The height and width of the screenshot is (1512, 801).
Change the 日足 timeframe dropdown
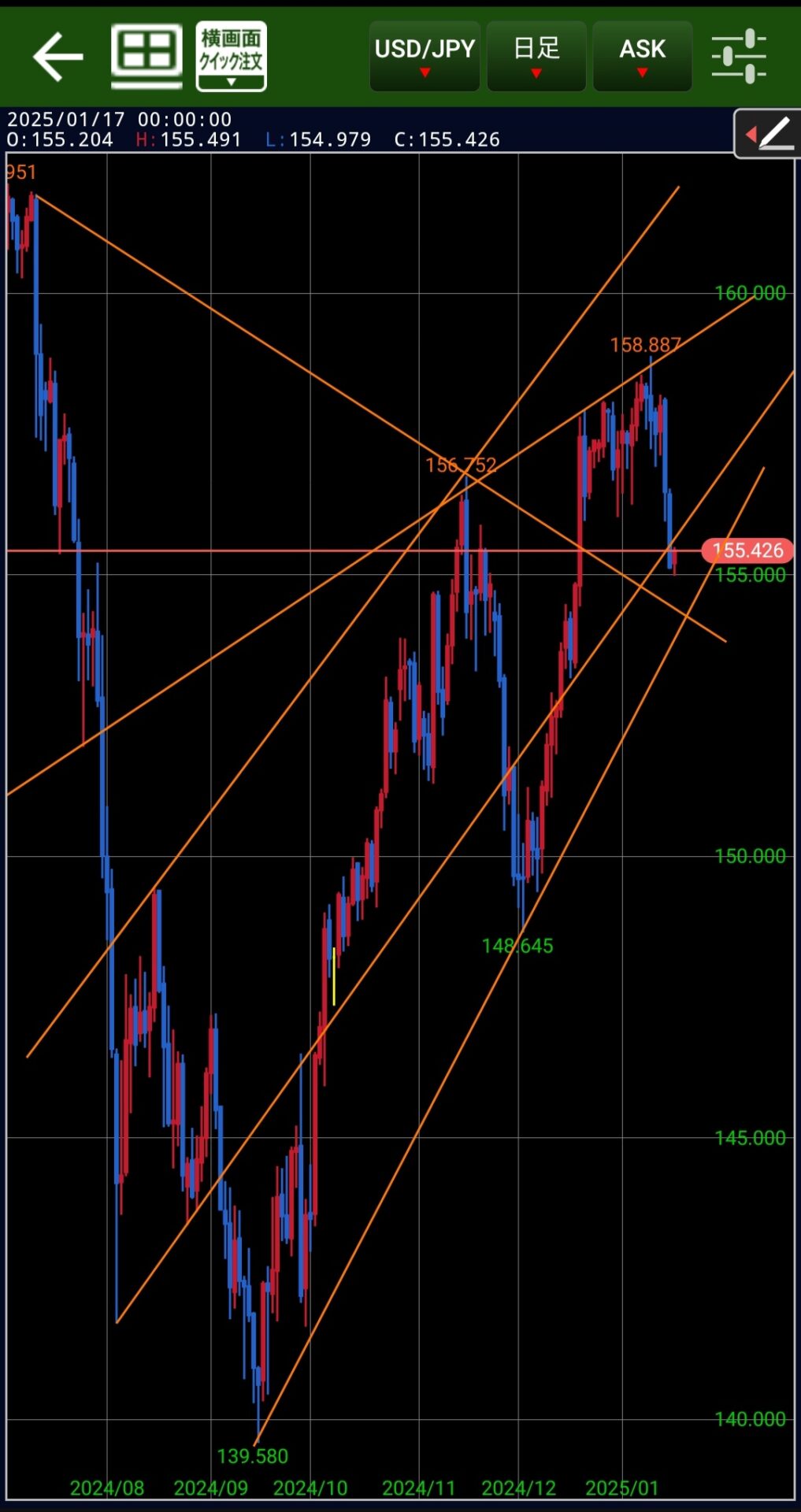[536, 57]
